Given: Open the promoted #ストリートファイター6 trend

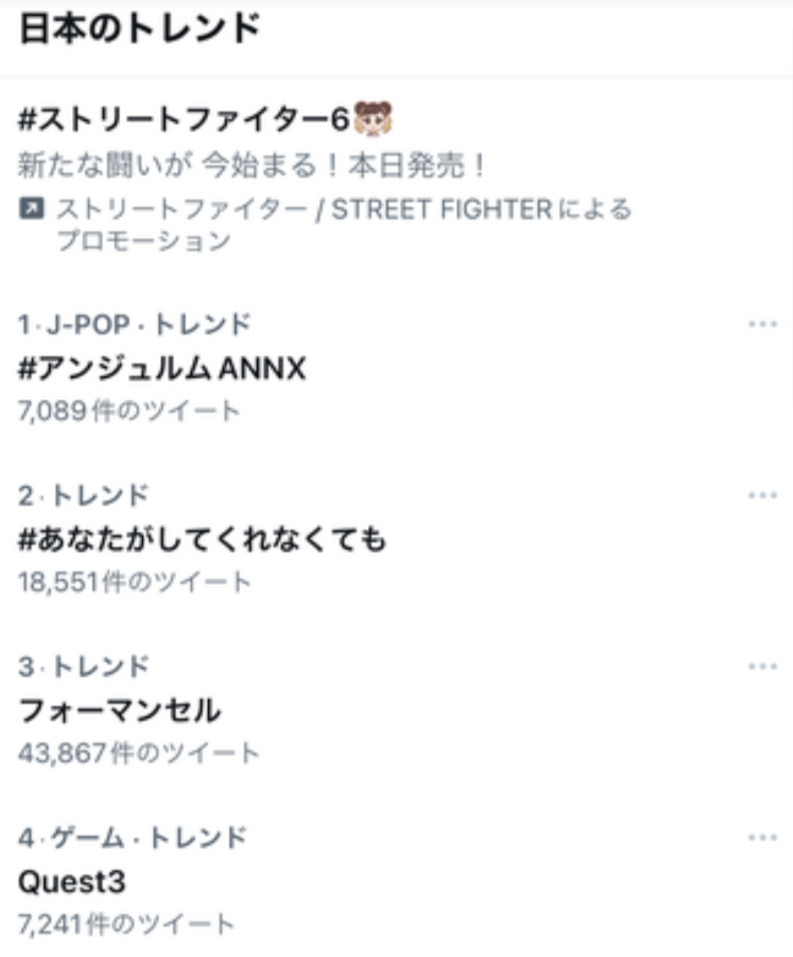Looking at the screenshot, I should coord(184,121).
